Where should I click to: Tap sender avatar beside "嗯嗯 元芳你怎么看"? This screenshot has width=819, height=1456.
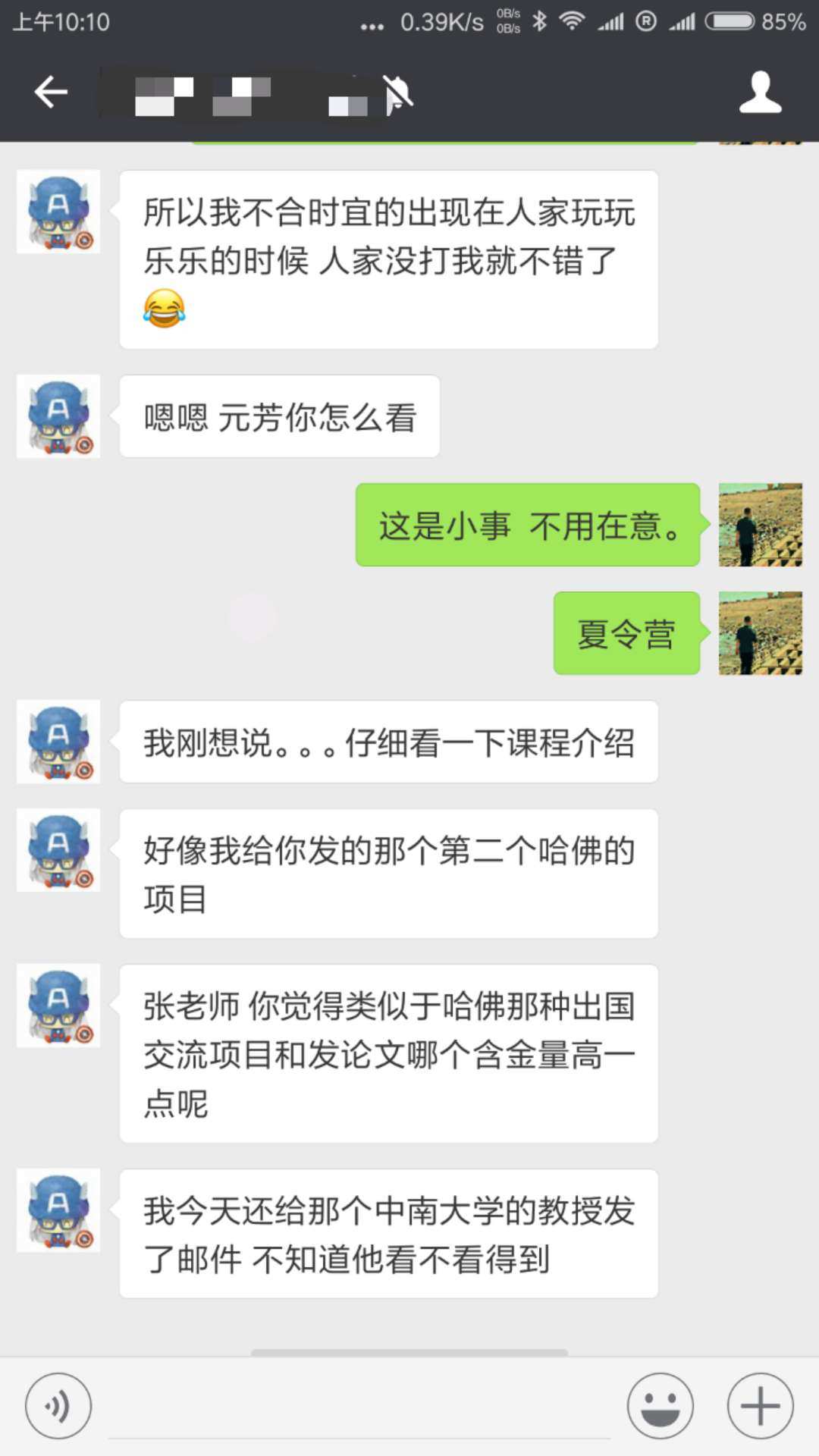tap(58, 416)
